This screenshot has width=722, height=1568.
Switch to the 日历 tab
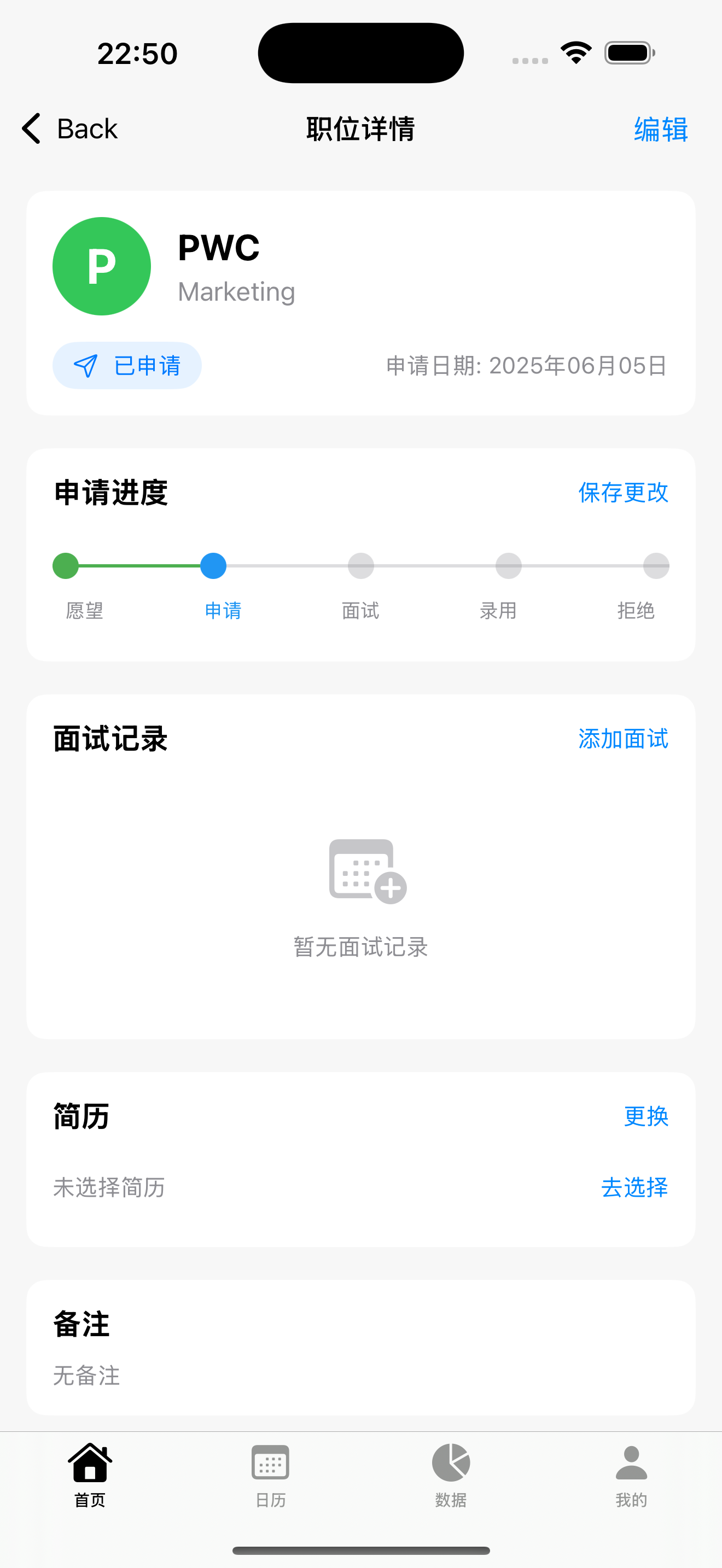coord(270,1479)
